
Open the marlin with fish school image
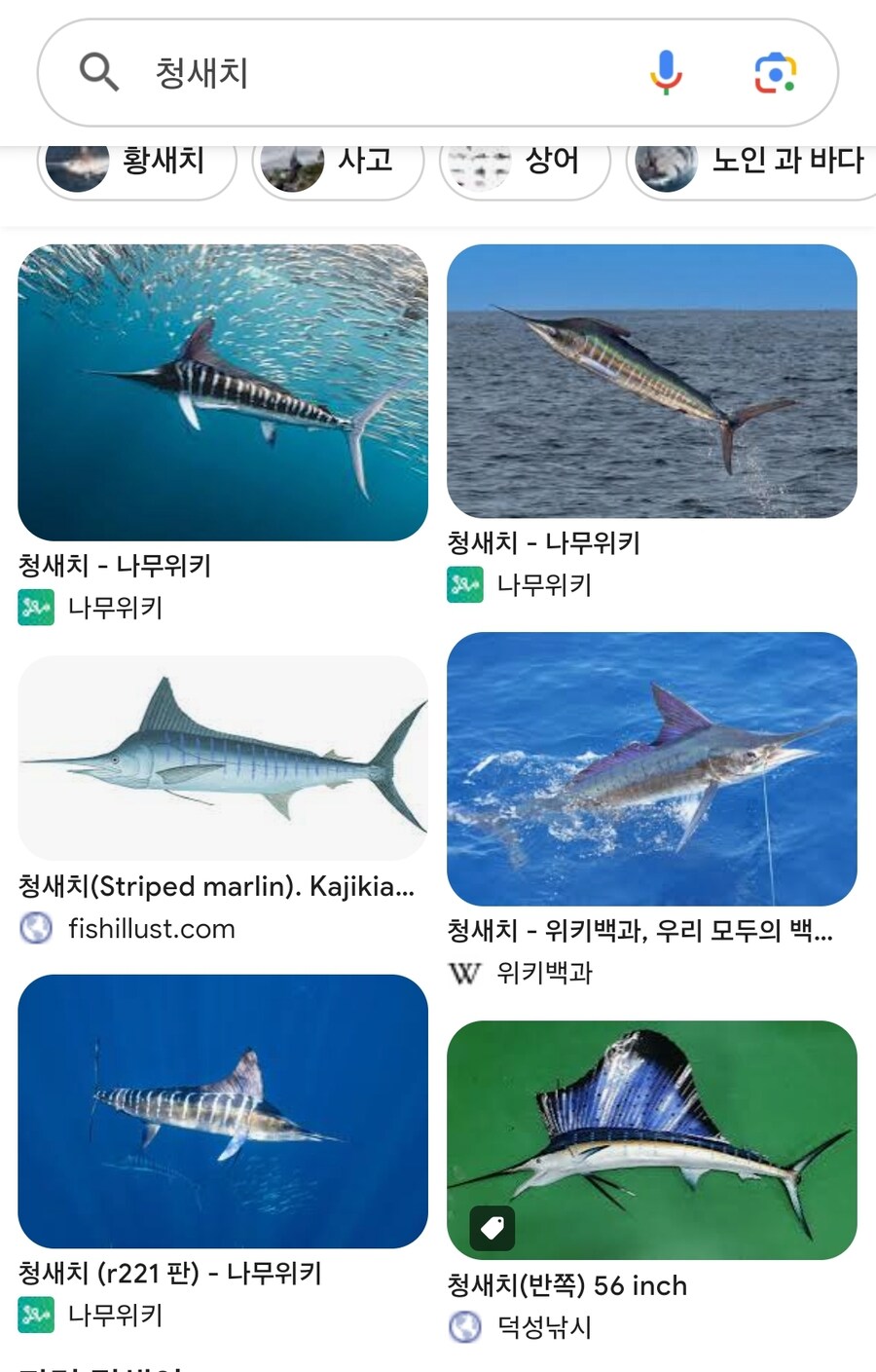pyautogui.click(x=223, y=391)
